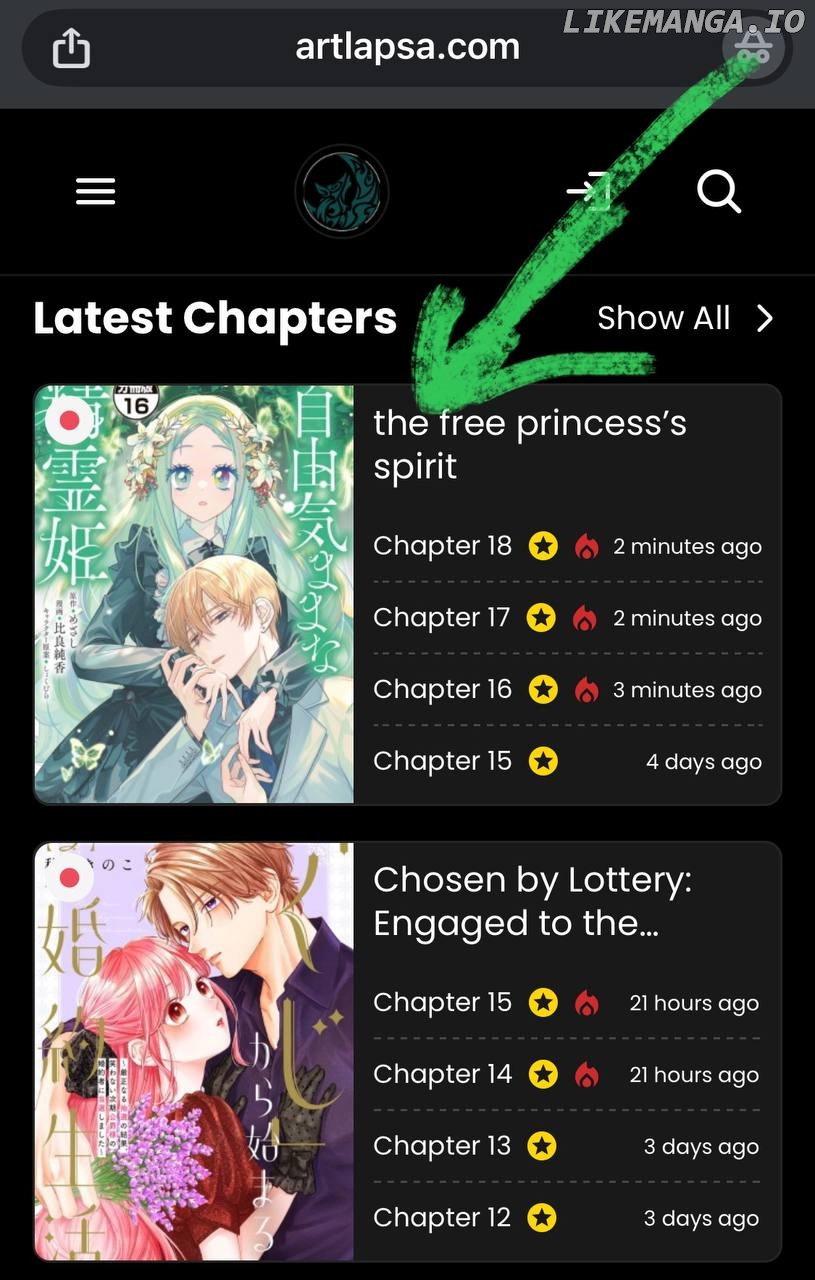Screen dimensions: 815x1280
Task: Open the hamburger menu
Action: [x=96, y=191]
